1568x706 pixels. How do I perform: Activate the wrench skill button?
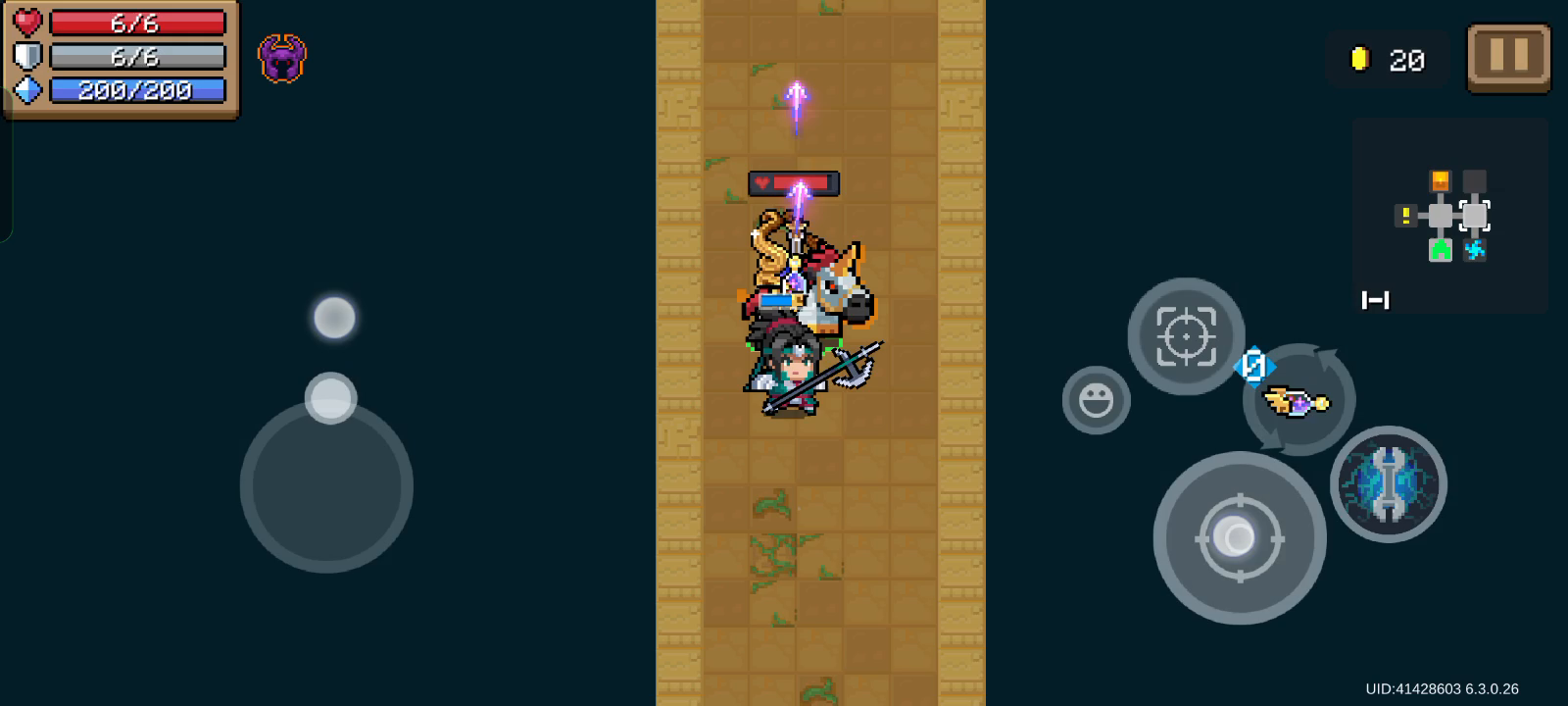pyautogui.click(x=1388, y=483)
